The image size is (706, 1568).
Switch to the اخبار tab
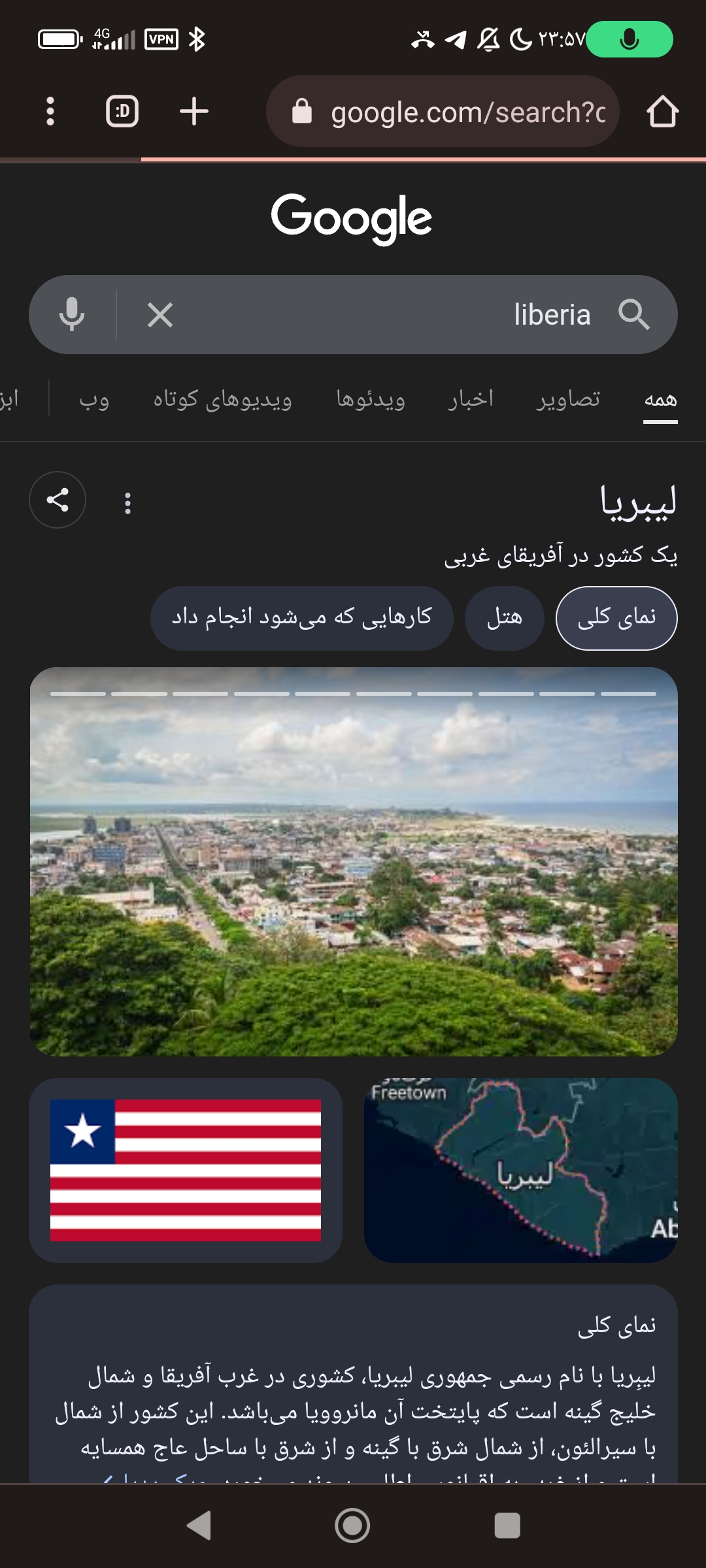pos(471,399)
